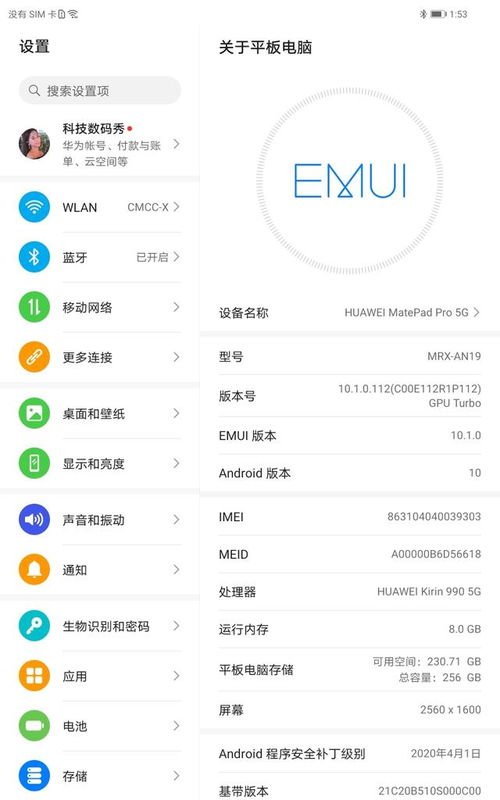Open 显示和亮度 settings
The height and width of the screenshot is (800, 500).
click(x=100, y=463)
